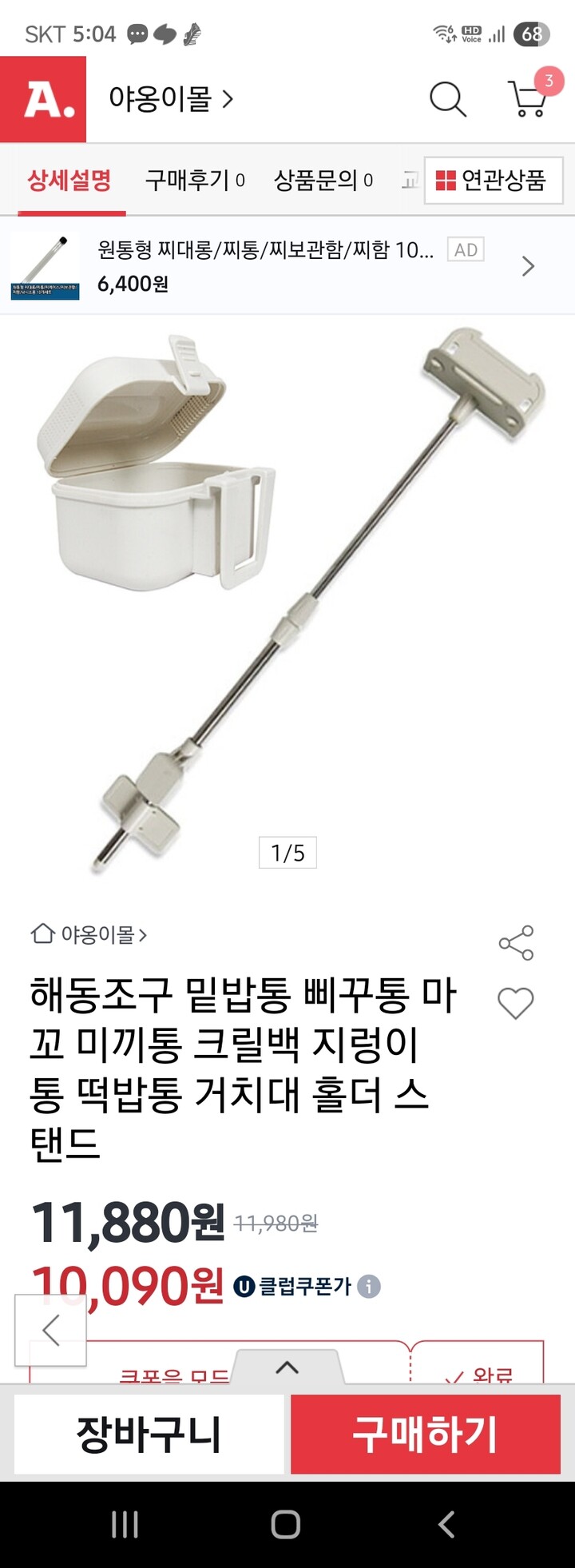
Task: Open the 연관상품 grid icon
Action: [x=444, y=181]
